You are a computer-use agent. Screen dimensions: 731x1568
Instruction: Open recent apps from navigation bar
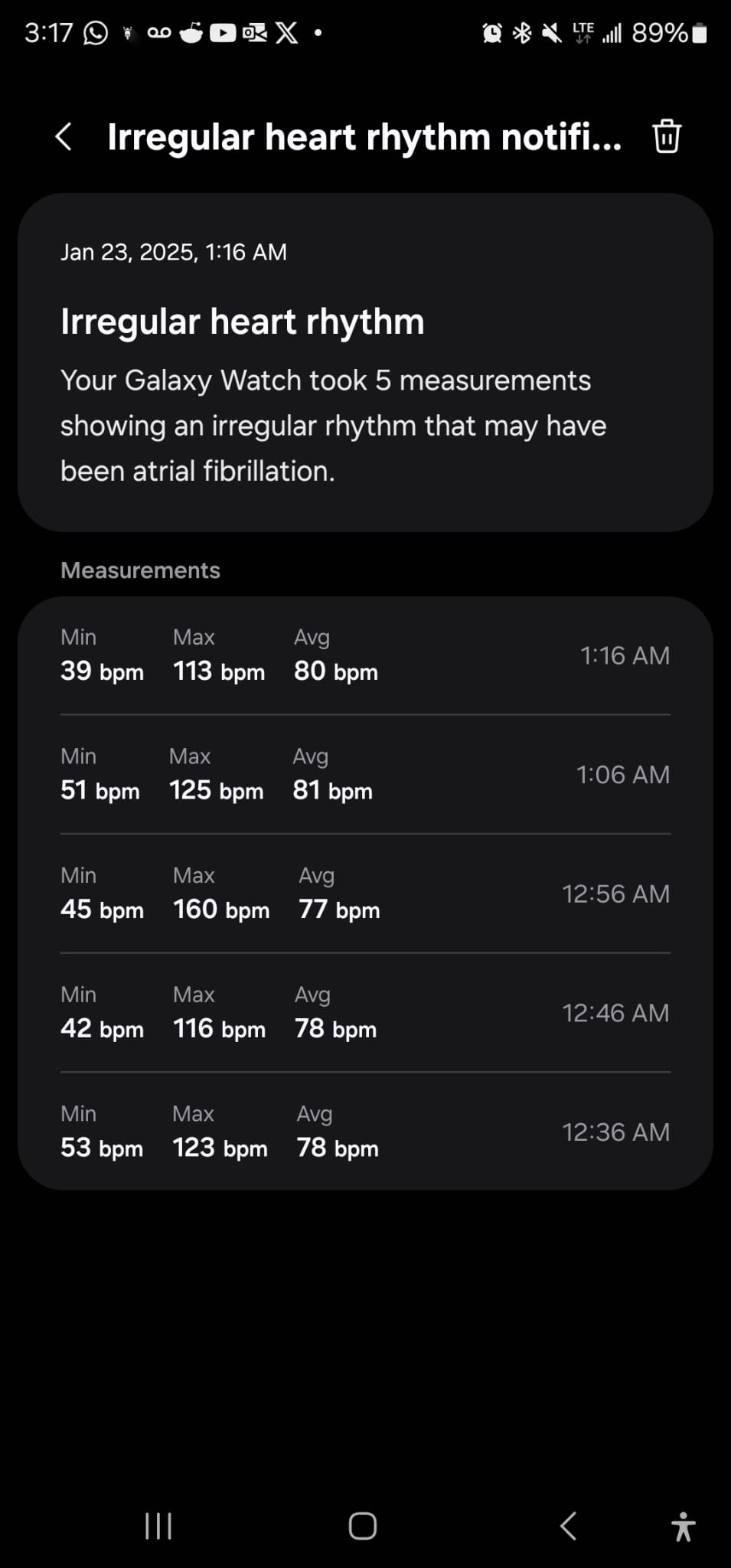click(x=158, y=1526)
